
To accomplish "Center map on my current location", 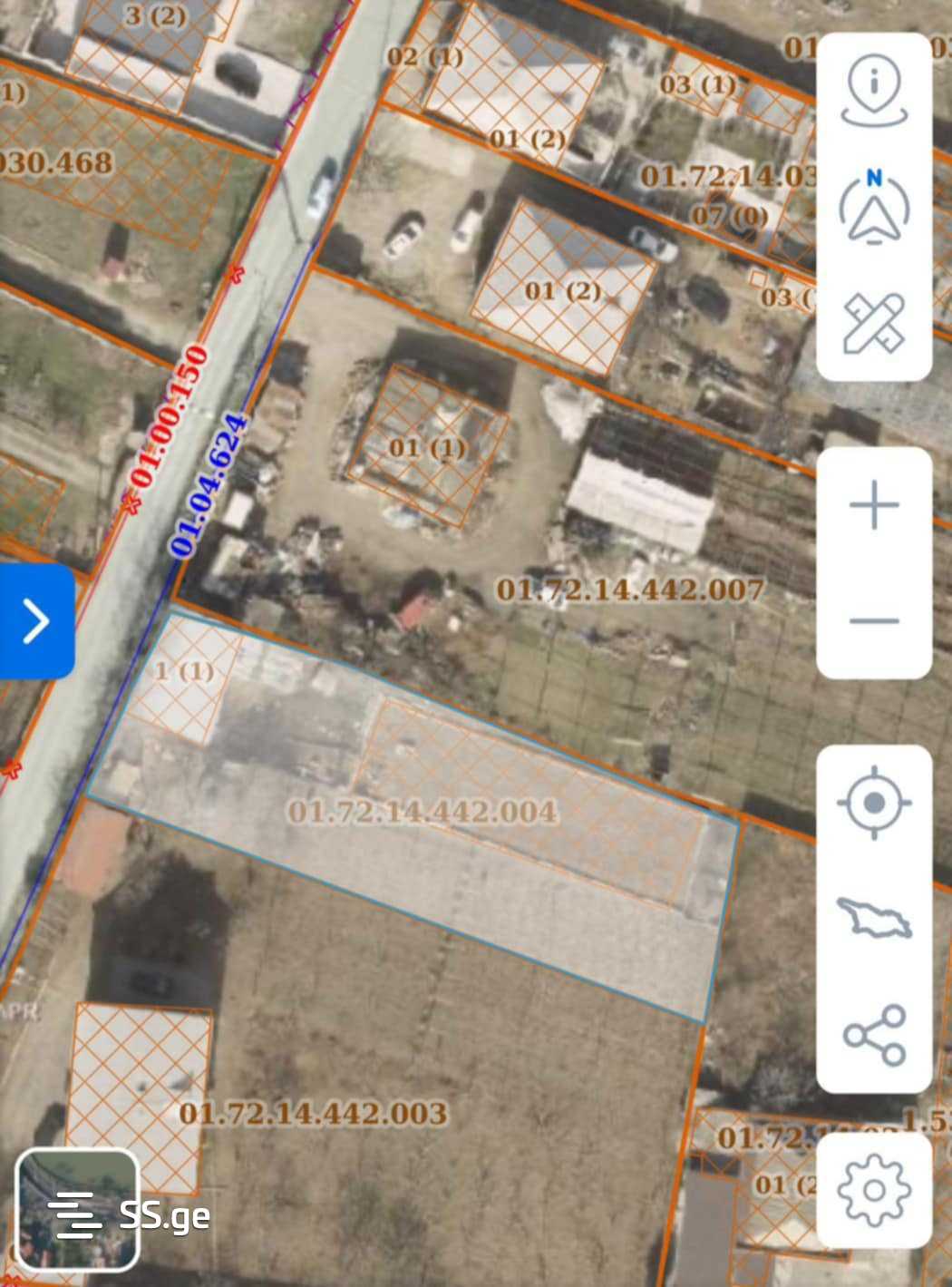I will click(x=874, y=803).
